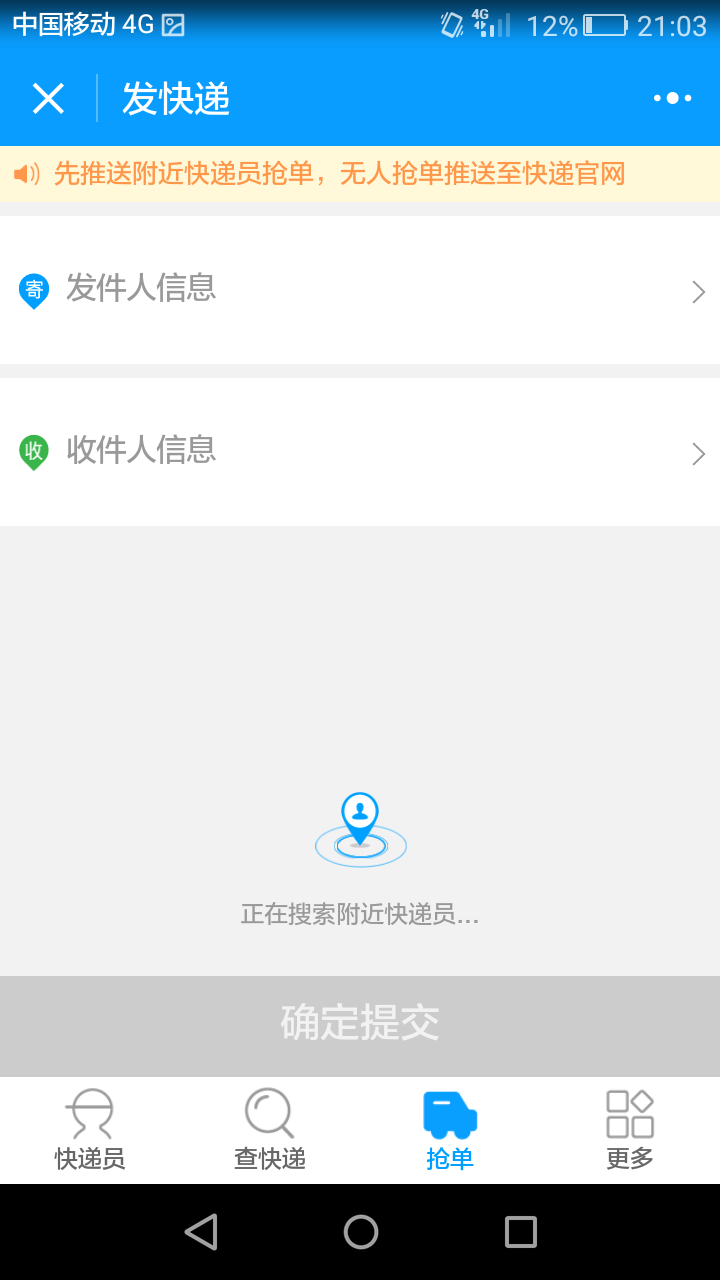Open 收件人信息 recipient details
The width and height of the screenshot is (720, 1280).
point(360,452)
